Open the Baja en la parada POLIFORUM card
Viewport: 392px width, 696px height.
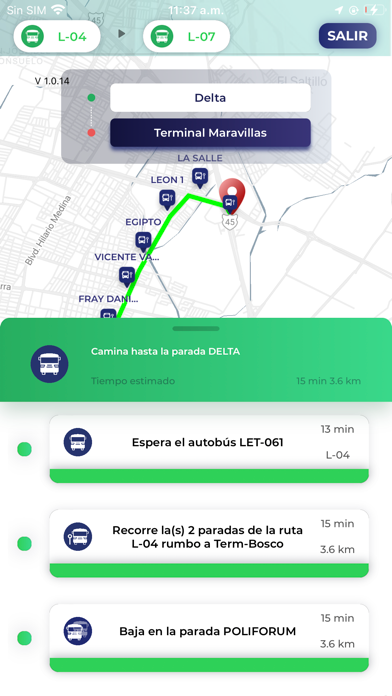[x=209, y=638]
